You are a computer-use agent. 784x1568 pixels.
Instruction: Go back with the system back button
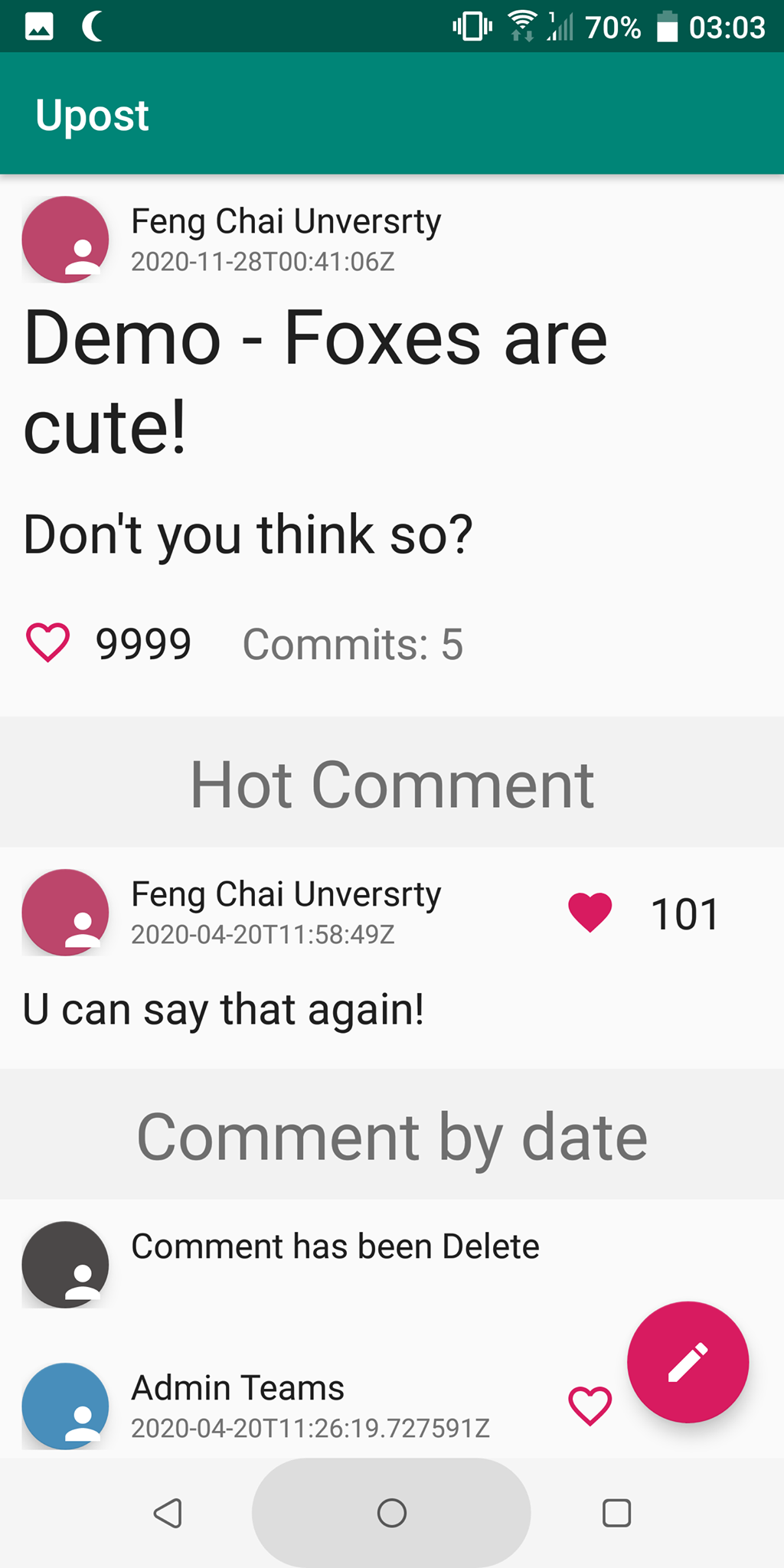[168, 1513]
